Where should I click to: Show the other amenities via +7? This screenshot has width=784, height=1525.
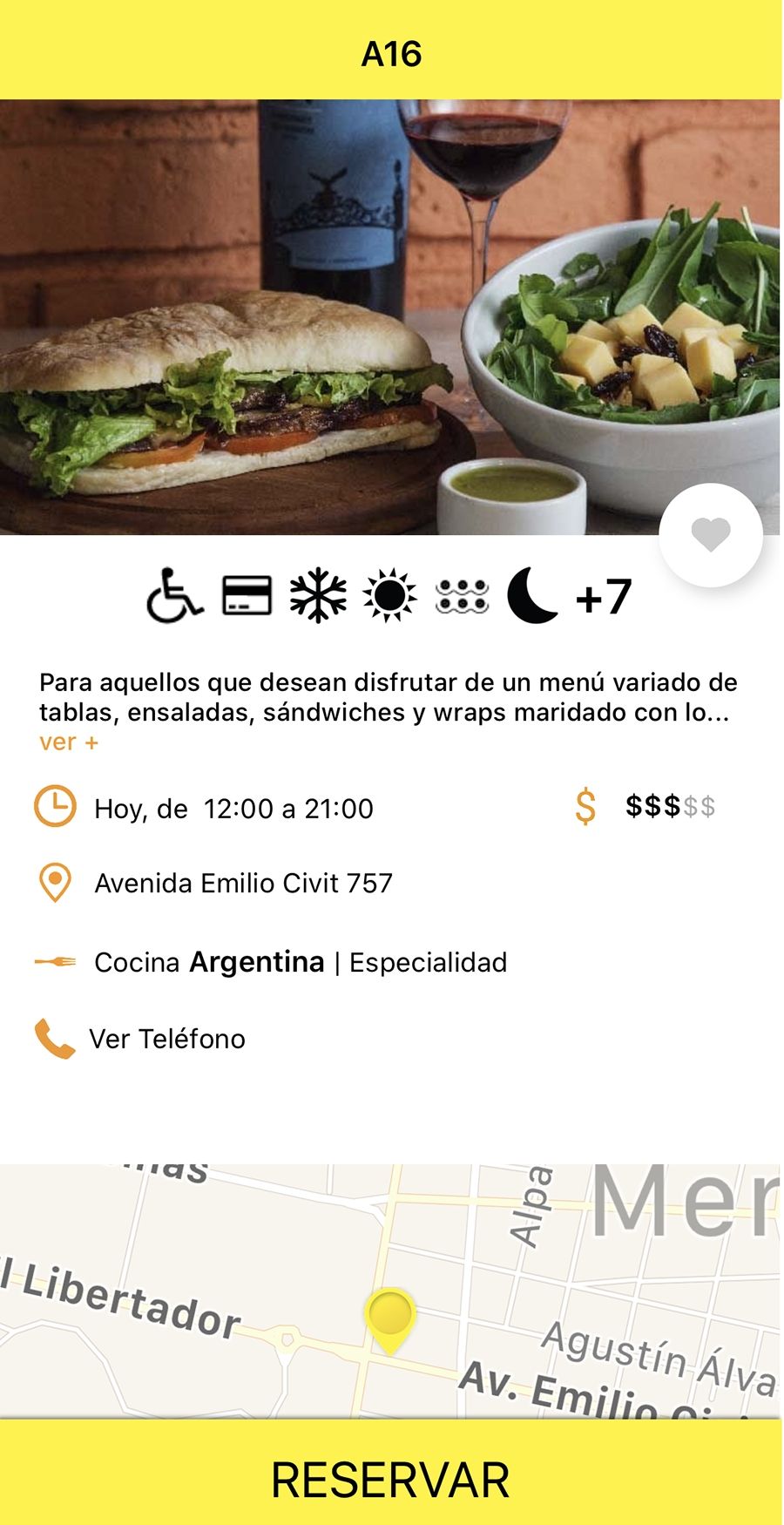(603, 597)
